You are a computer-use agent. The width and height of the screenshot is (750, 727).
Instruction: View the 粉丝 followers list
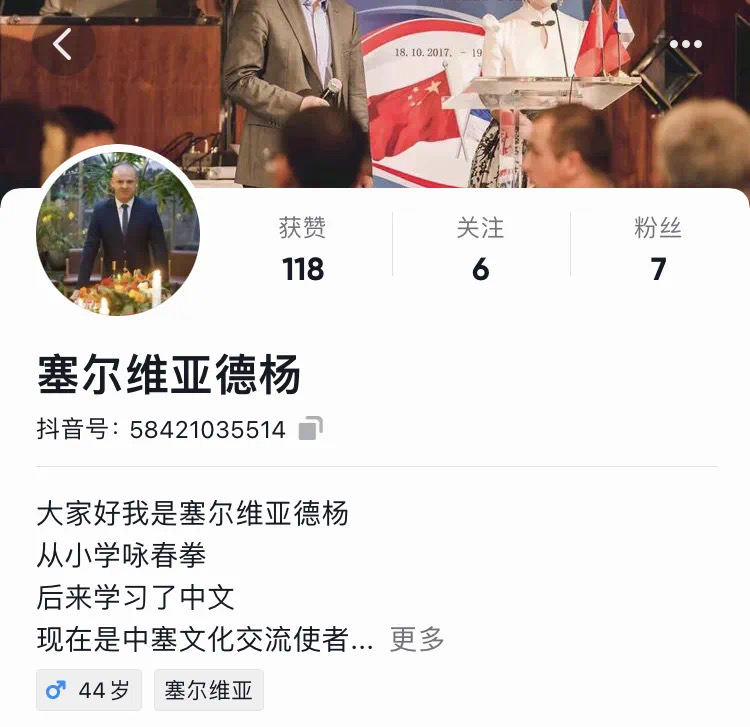[x=657, y=250]
